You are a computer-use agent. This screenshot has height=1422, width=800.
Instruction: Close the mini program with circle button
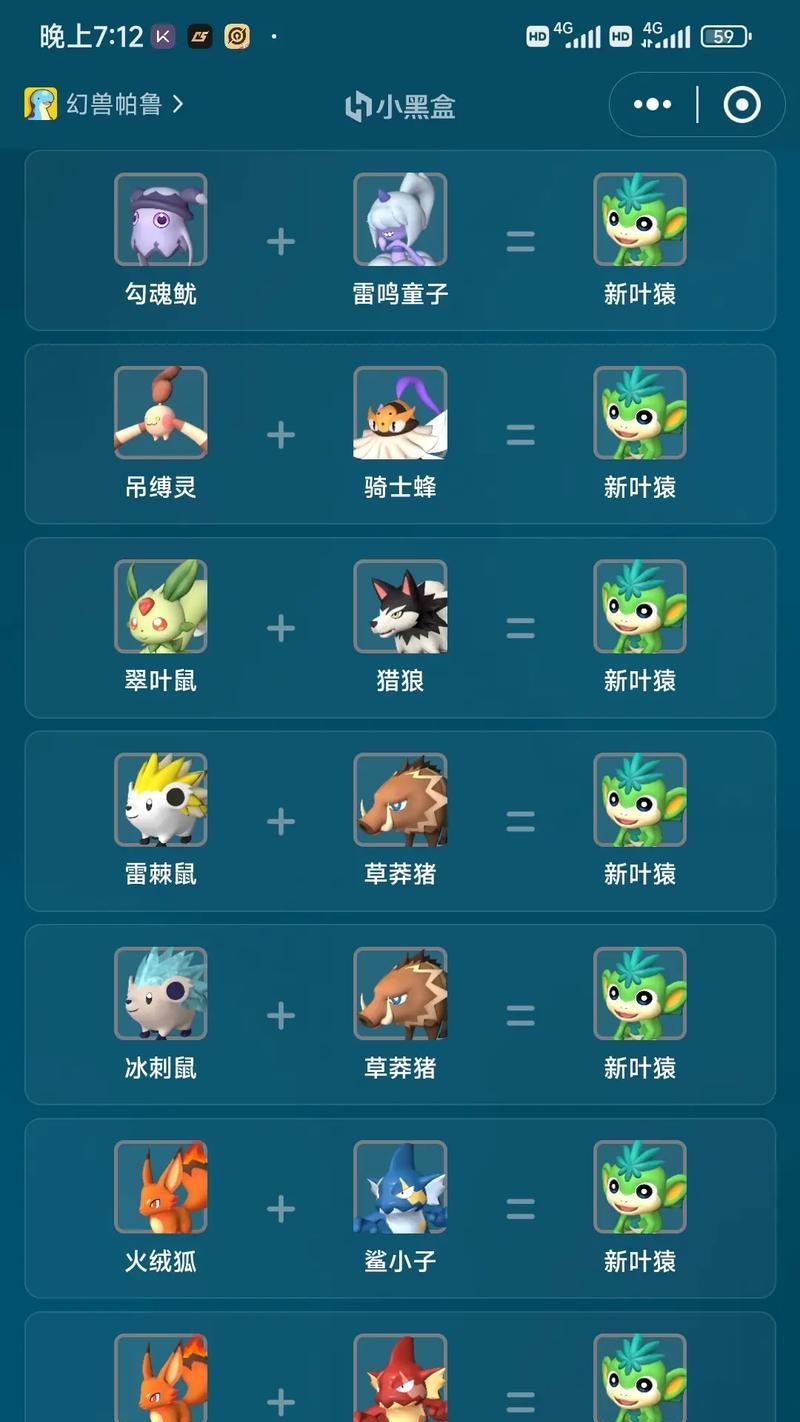click(741, 104)
